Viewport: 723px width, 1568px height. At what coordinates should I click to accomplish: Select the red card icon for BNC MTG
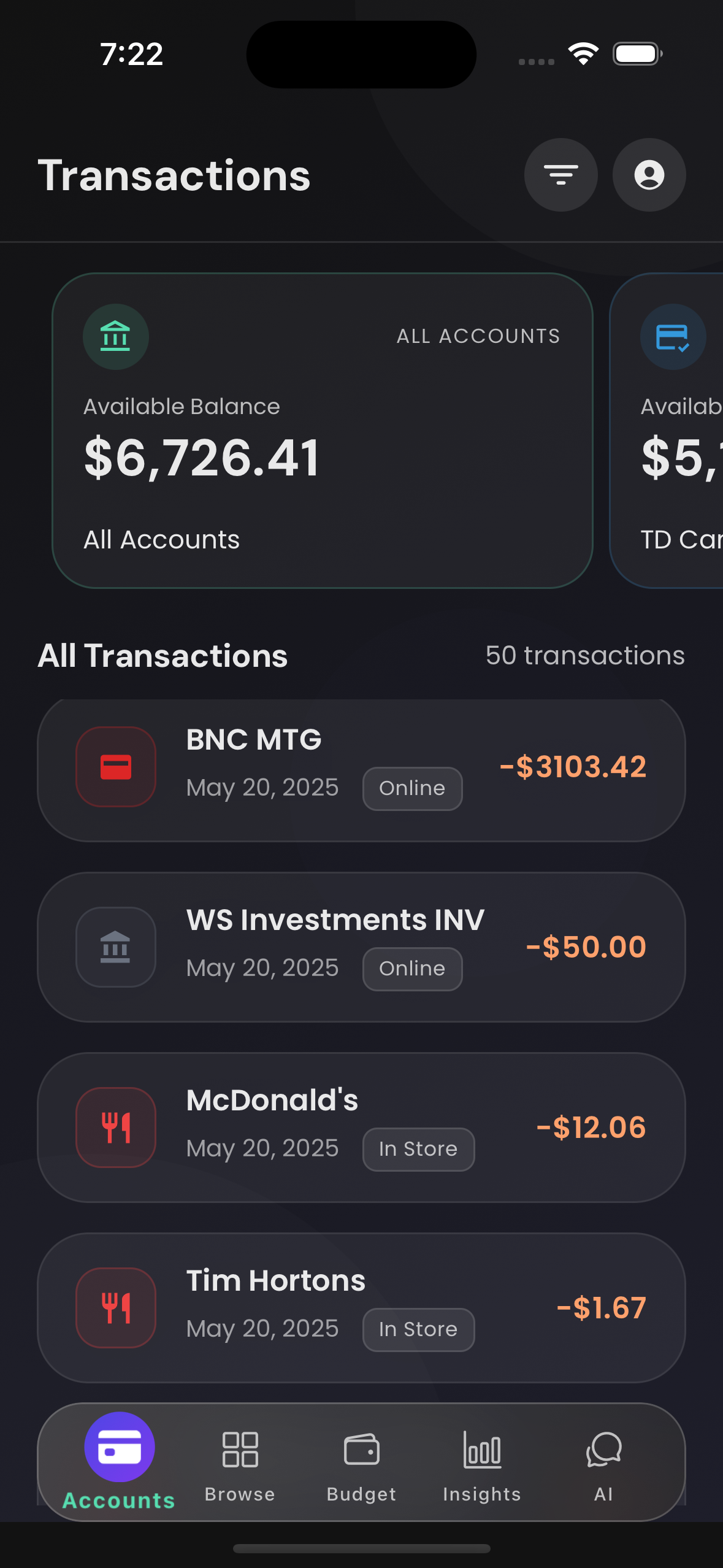tap(116, 766)
